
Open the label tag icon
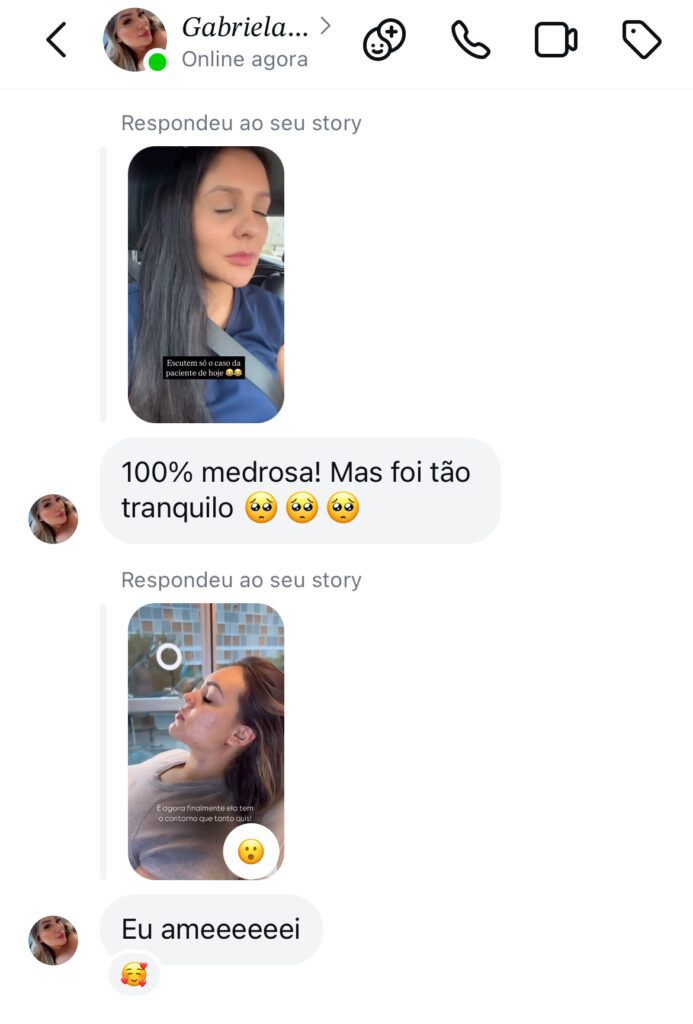[x=641, y=40]
